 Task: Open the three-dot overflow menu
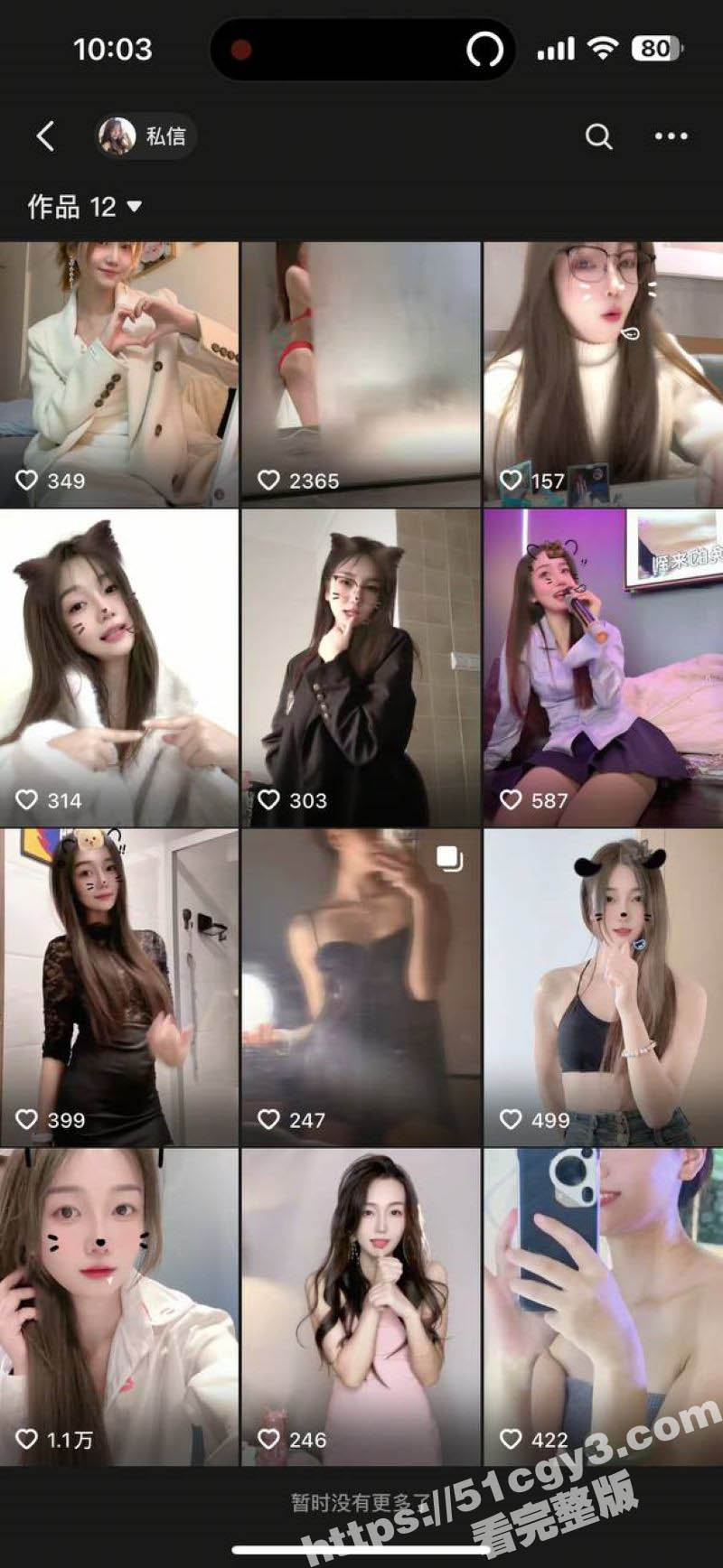click(671, 136)
